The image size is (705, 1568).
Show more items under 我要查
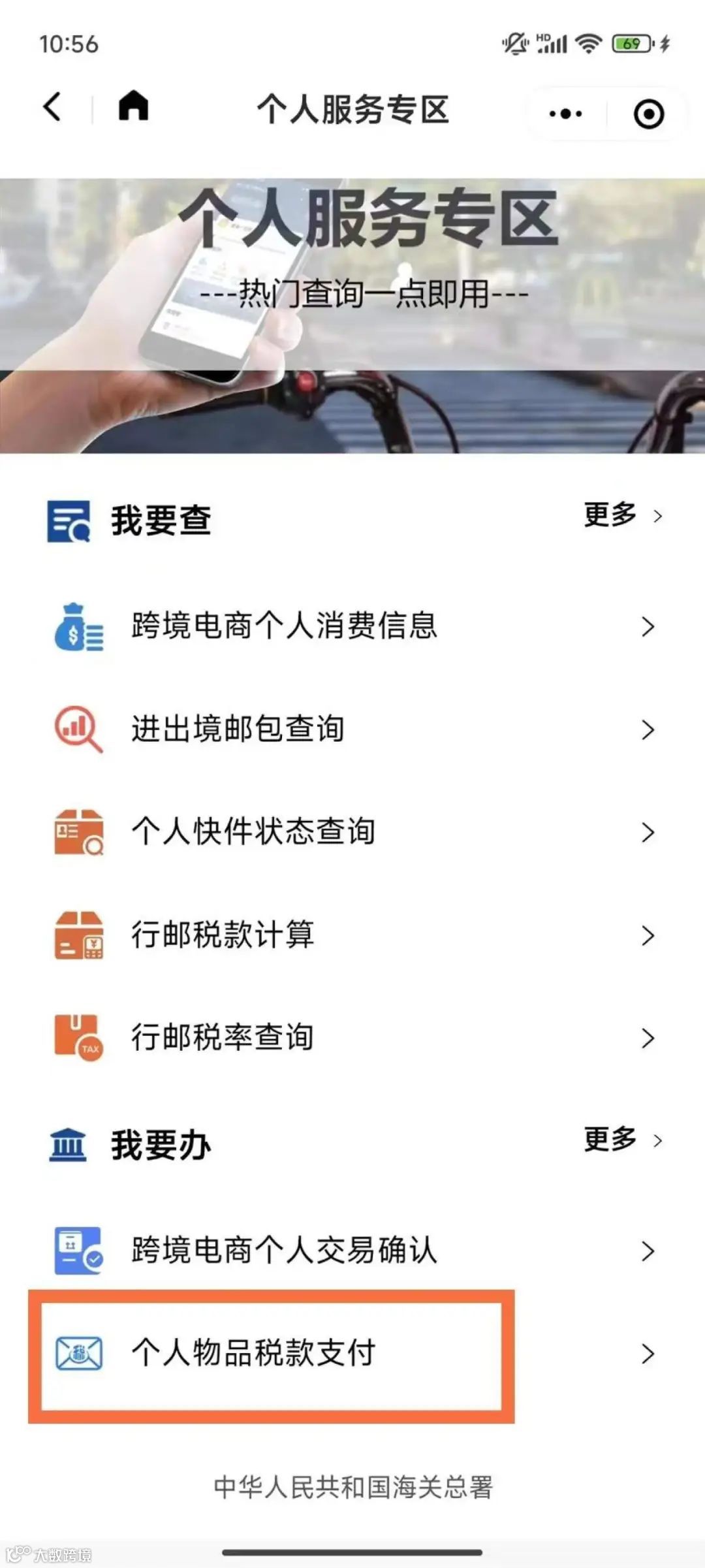pos(622,515)
